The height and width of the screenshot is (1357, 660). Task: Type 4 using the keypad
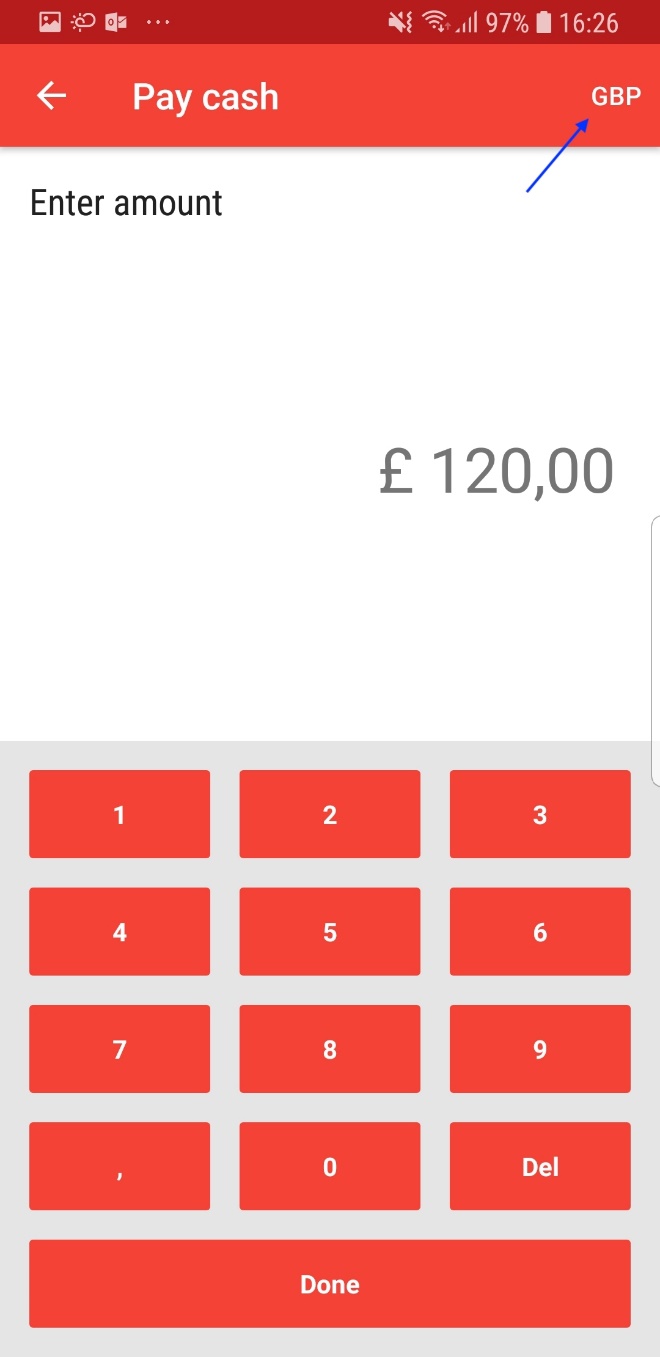pyautogui.click(x=119, y=932)
